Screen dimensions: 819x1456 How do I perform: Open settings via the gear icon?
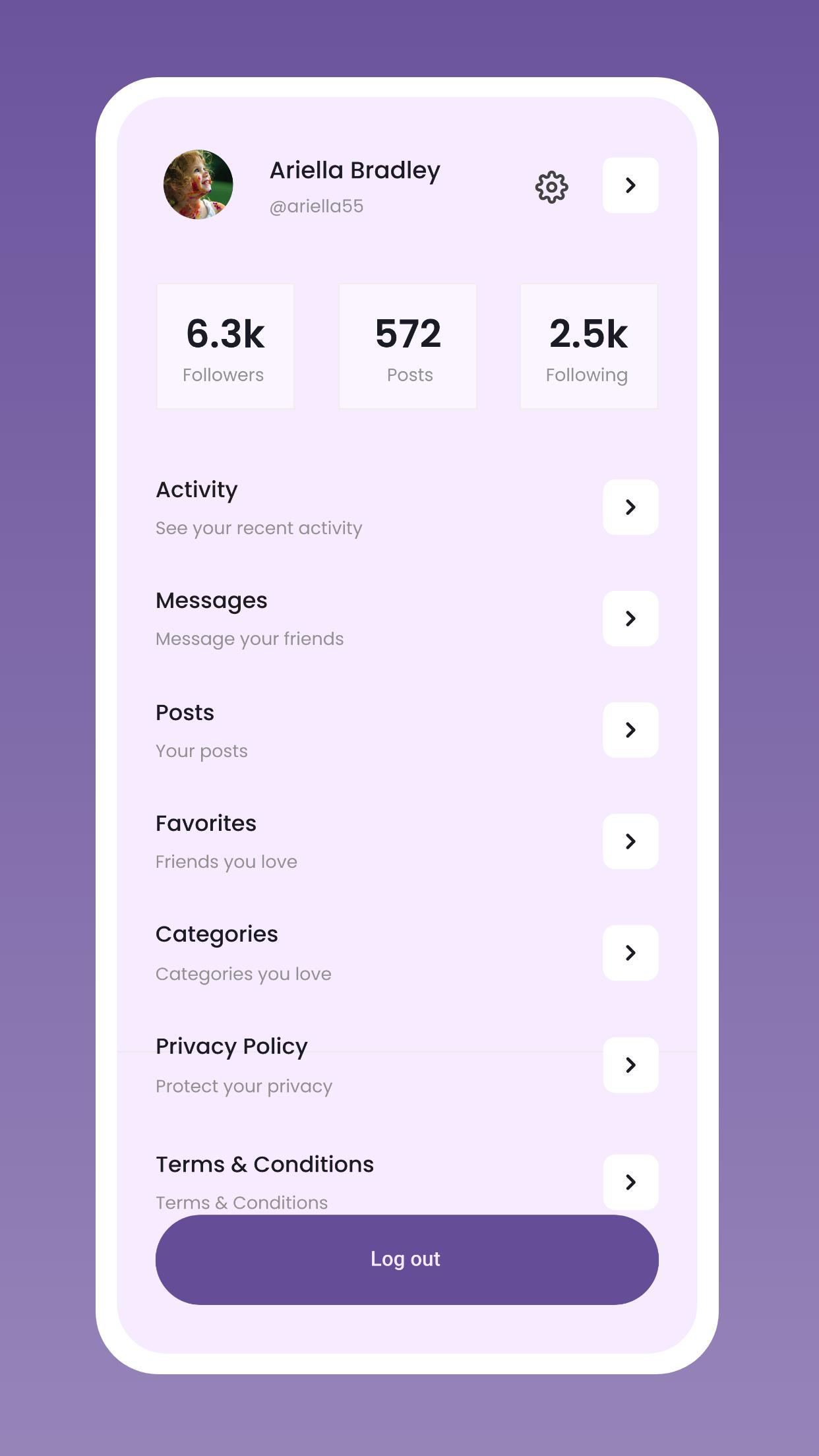pyautogui.click(x=551, y=187)
